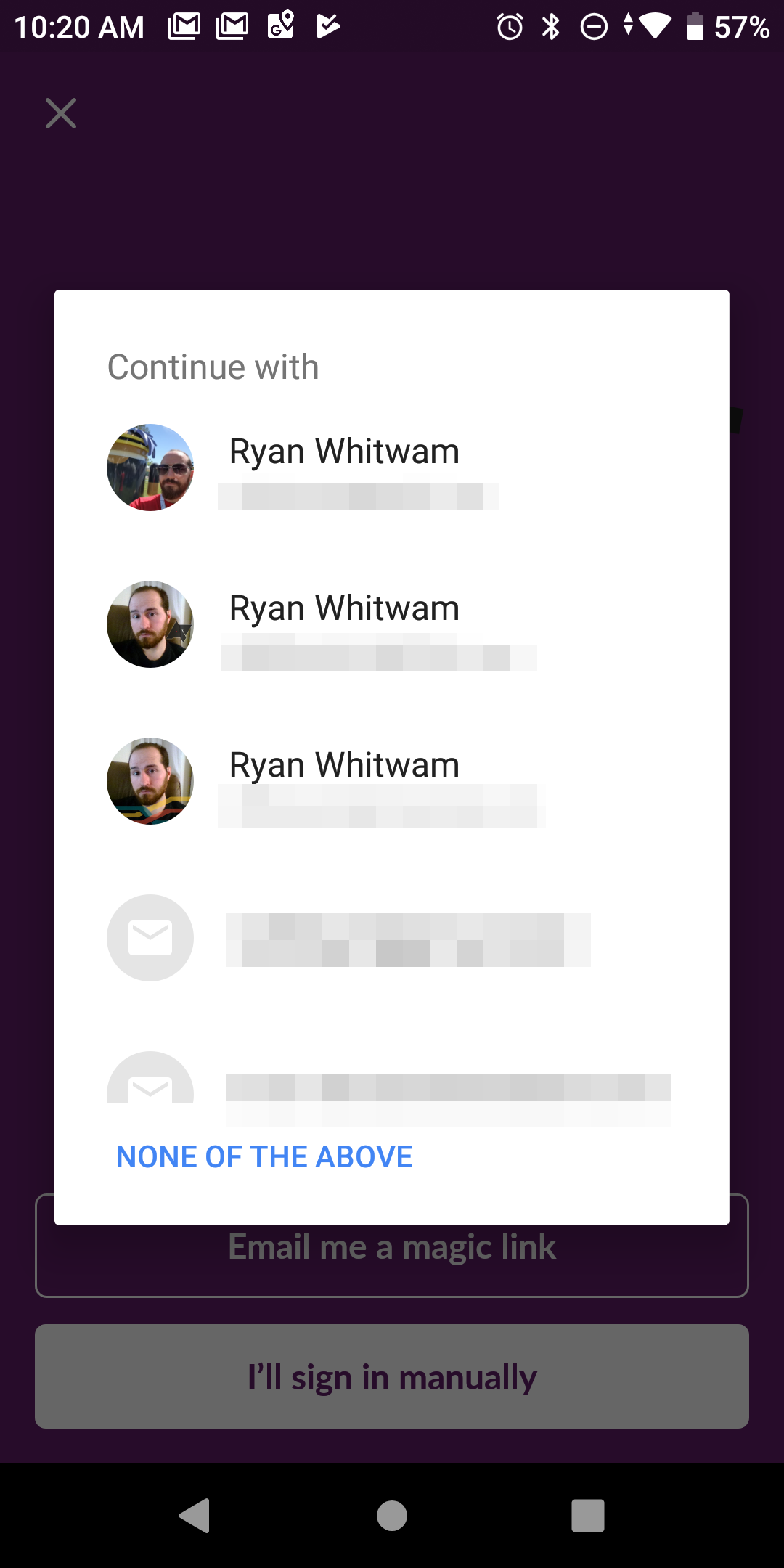The height and width of the screenshot is (1568, 784).
Task: Go to home via the navigation bar
Action: pos(392,1515)
